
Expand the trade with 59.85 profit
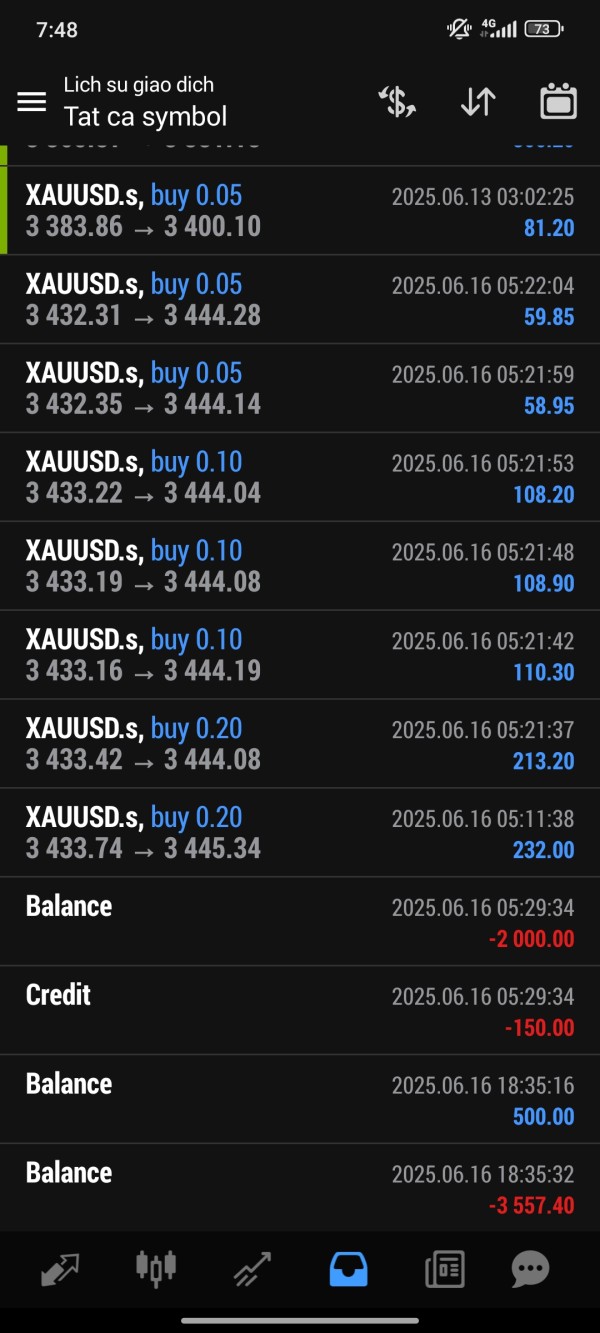click(x=300, y=300)
